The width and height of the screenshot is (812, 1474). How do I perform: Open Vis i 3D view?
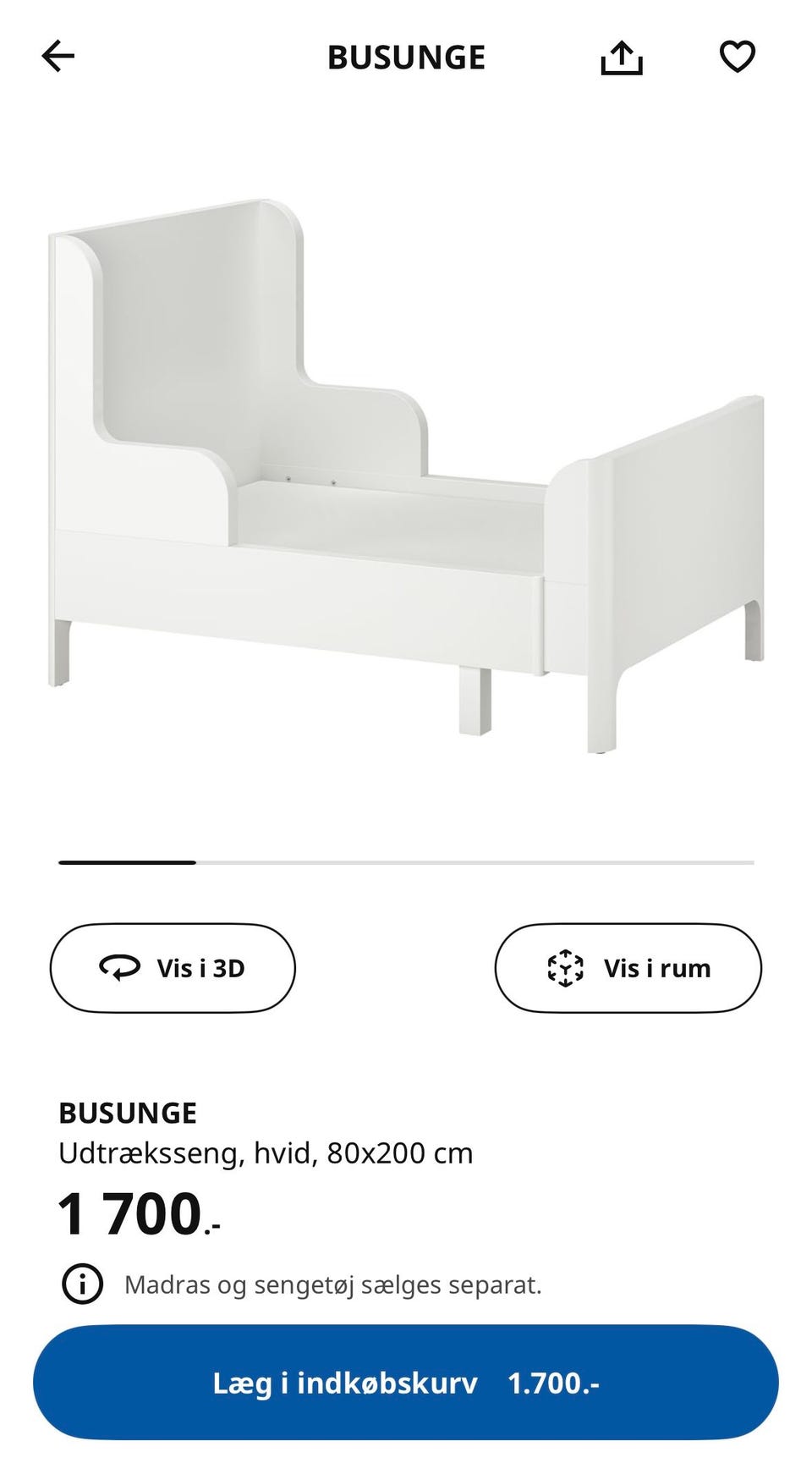(x=172, y=968)
